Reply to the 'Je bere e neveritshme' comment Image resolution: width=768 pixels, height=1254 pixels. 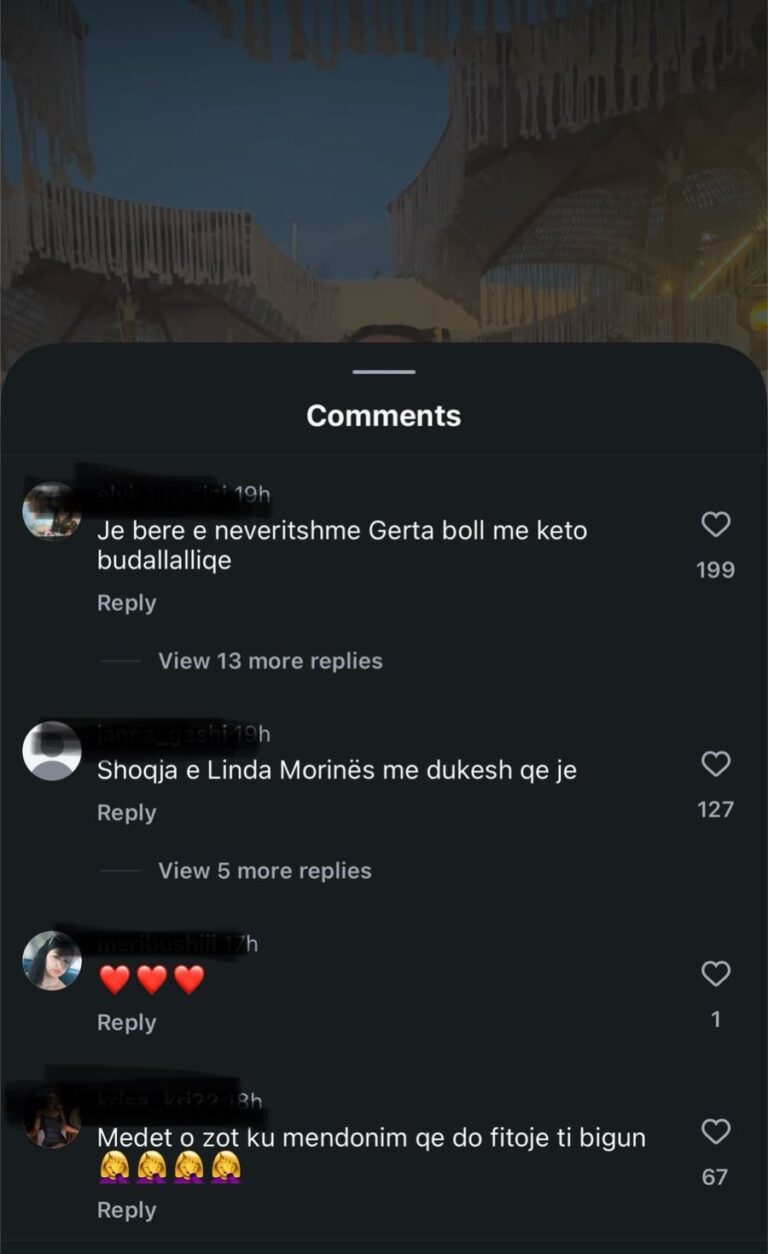click(x=126, y=603)
